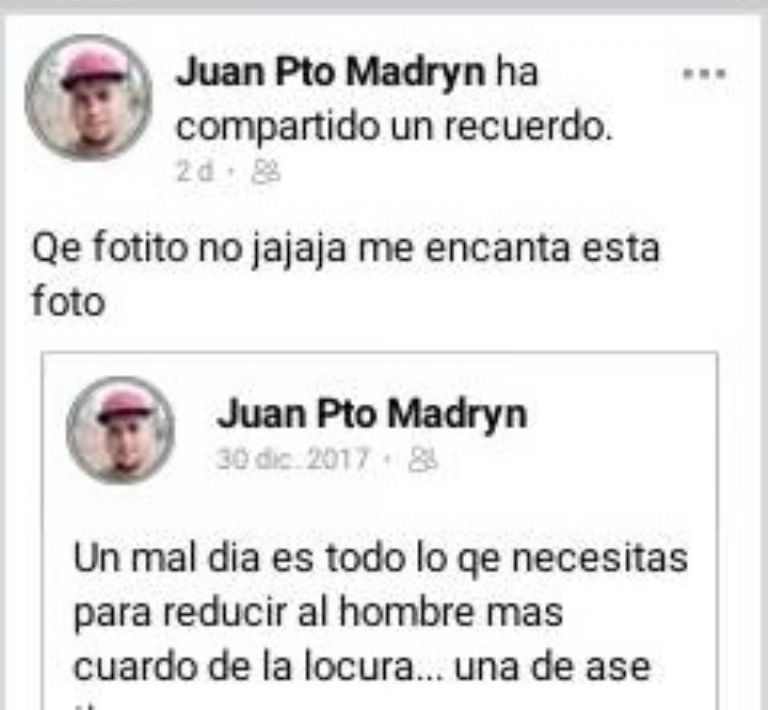The width and height of the screenshot is (768, 710).
Task: Open the shared memory post from 30 dic. 2017
Action: [380, 600]
